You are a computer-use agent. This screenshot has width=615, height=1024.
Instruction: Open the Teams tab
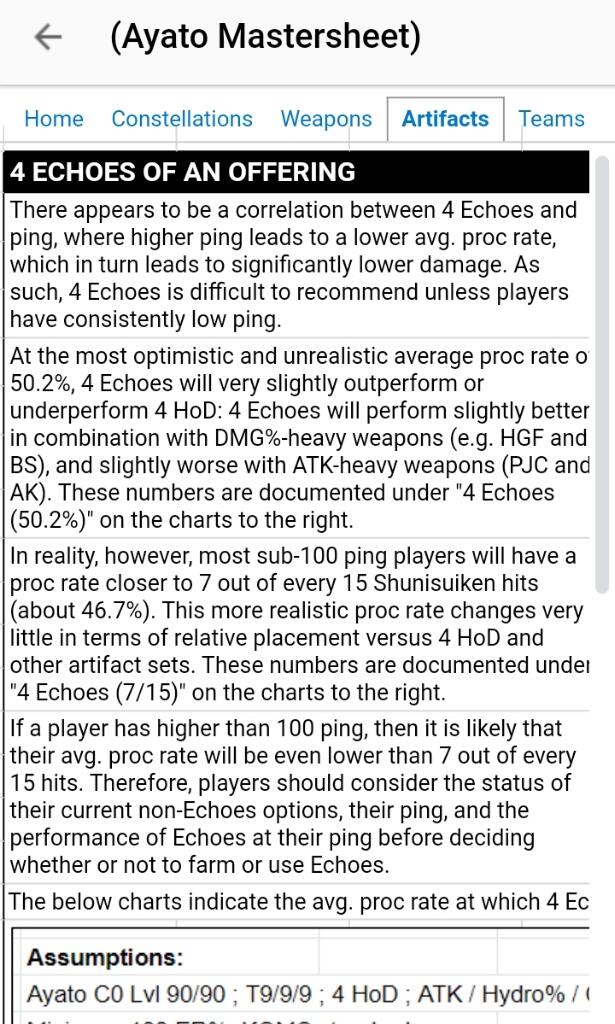[x=551, y=119]
